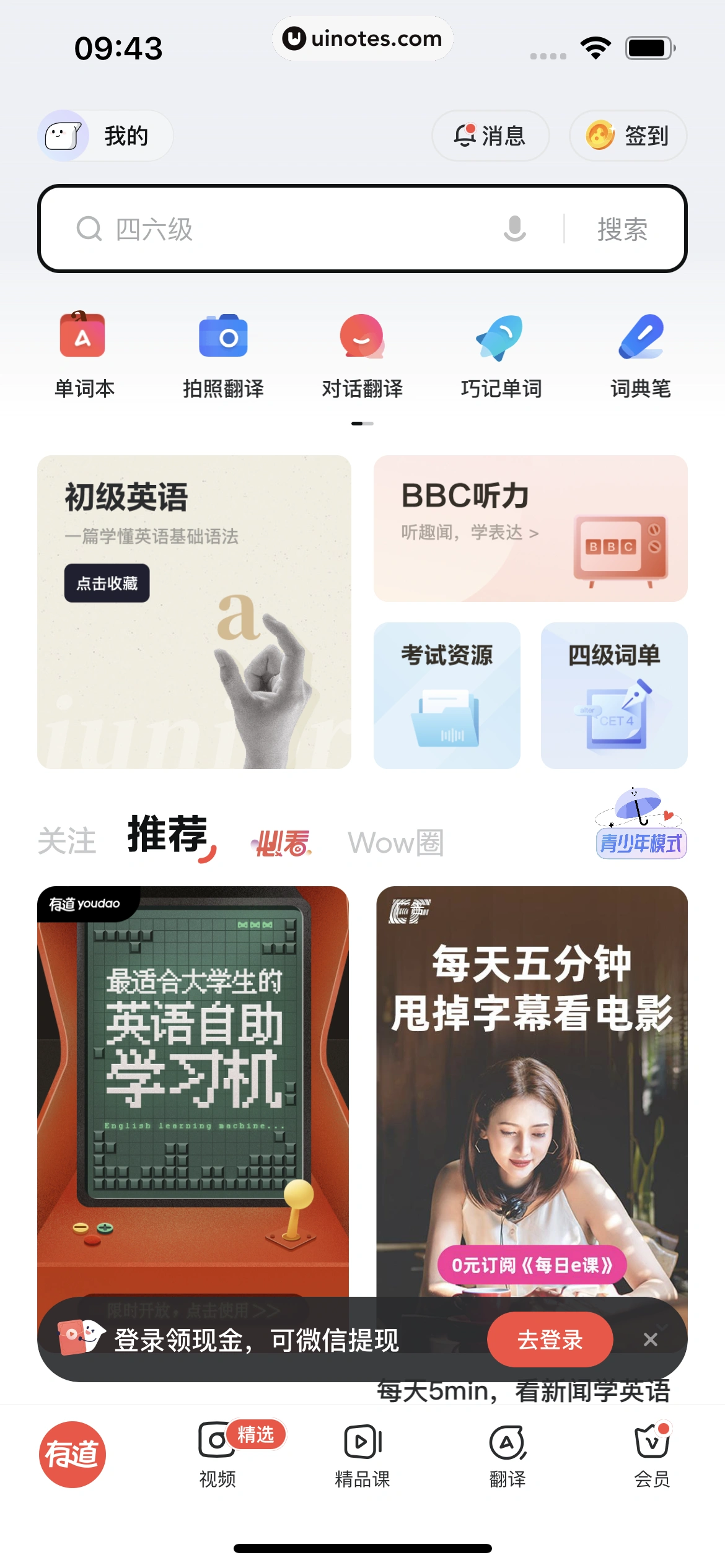Tap 点击收藏 on the 初级英语 card
The height and width of the screenshot is (1568, 725).
pyautogui.click(x=106, y=583)
